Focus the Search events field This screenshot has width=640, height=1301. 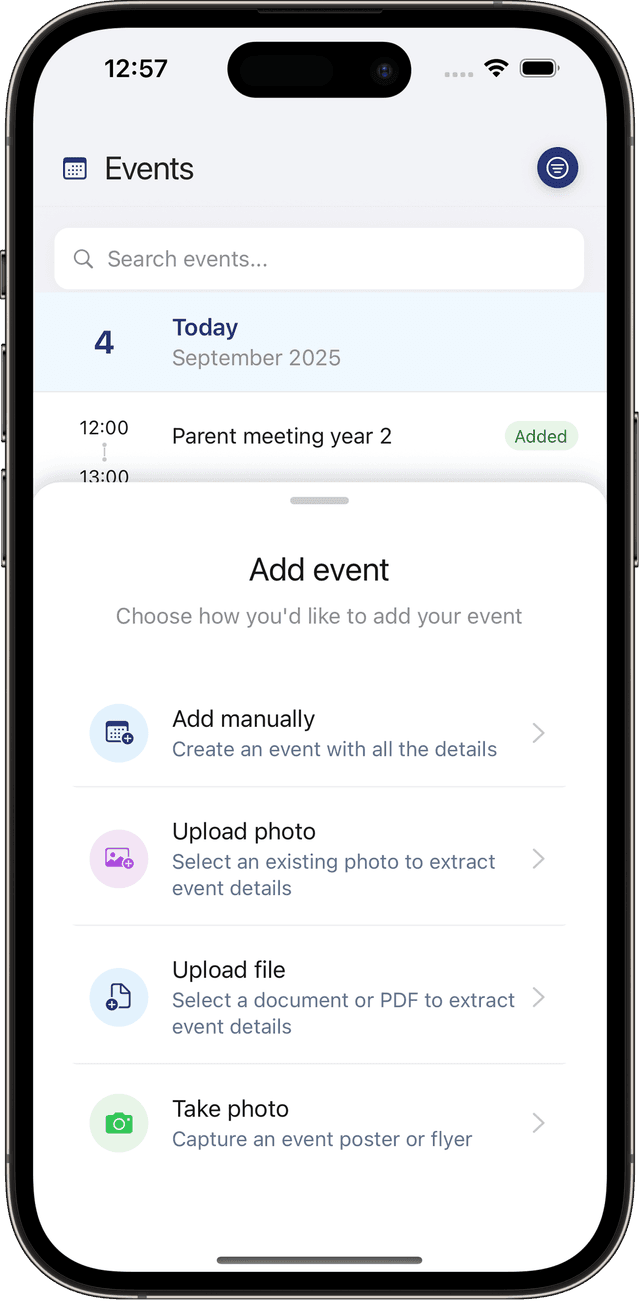click(x=318, y=260)
